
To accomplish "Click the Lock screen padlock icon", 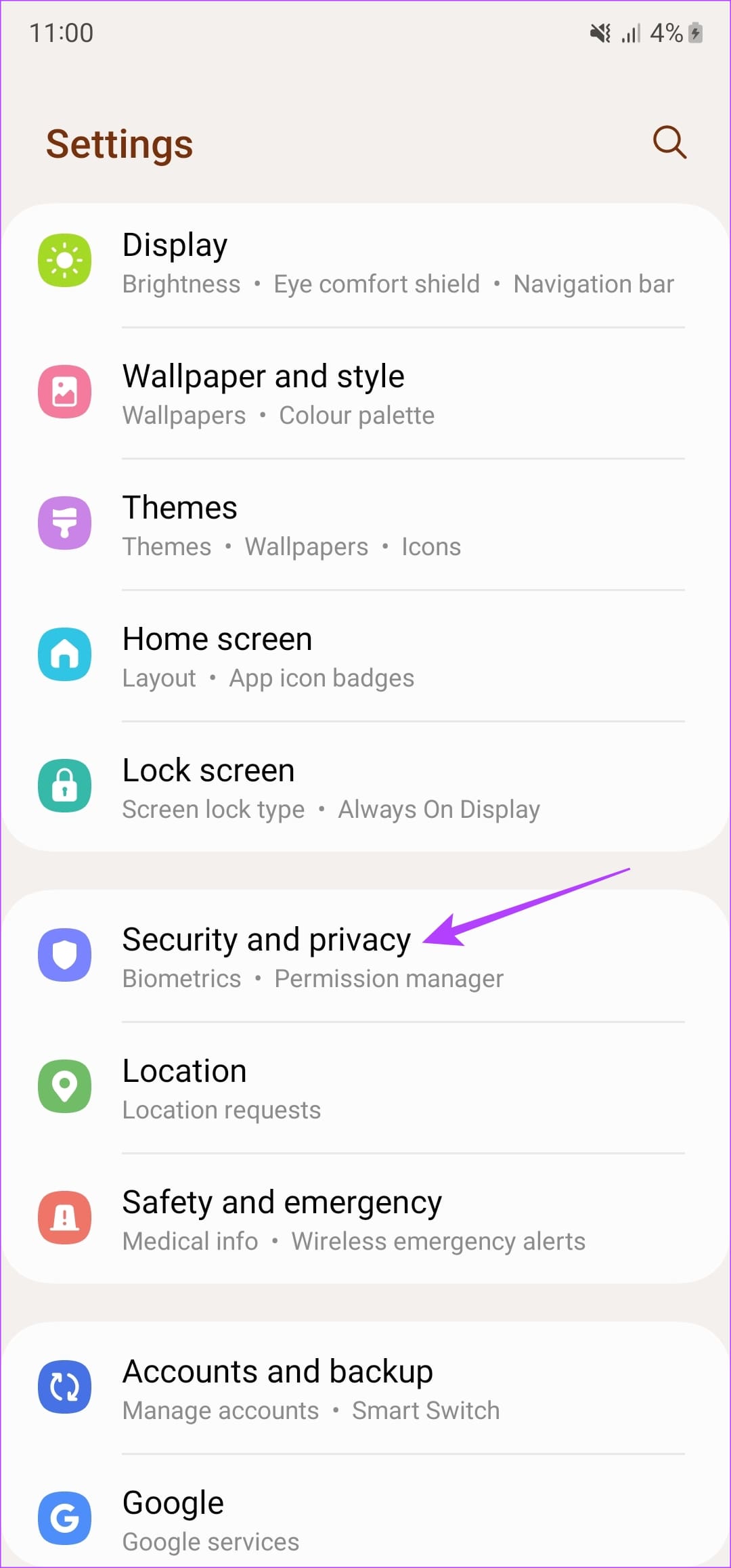I will point(64,786).
